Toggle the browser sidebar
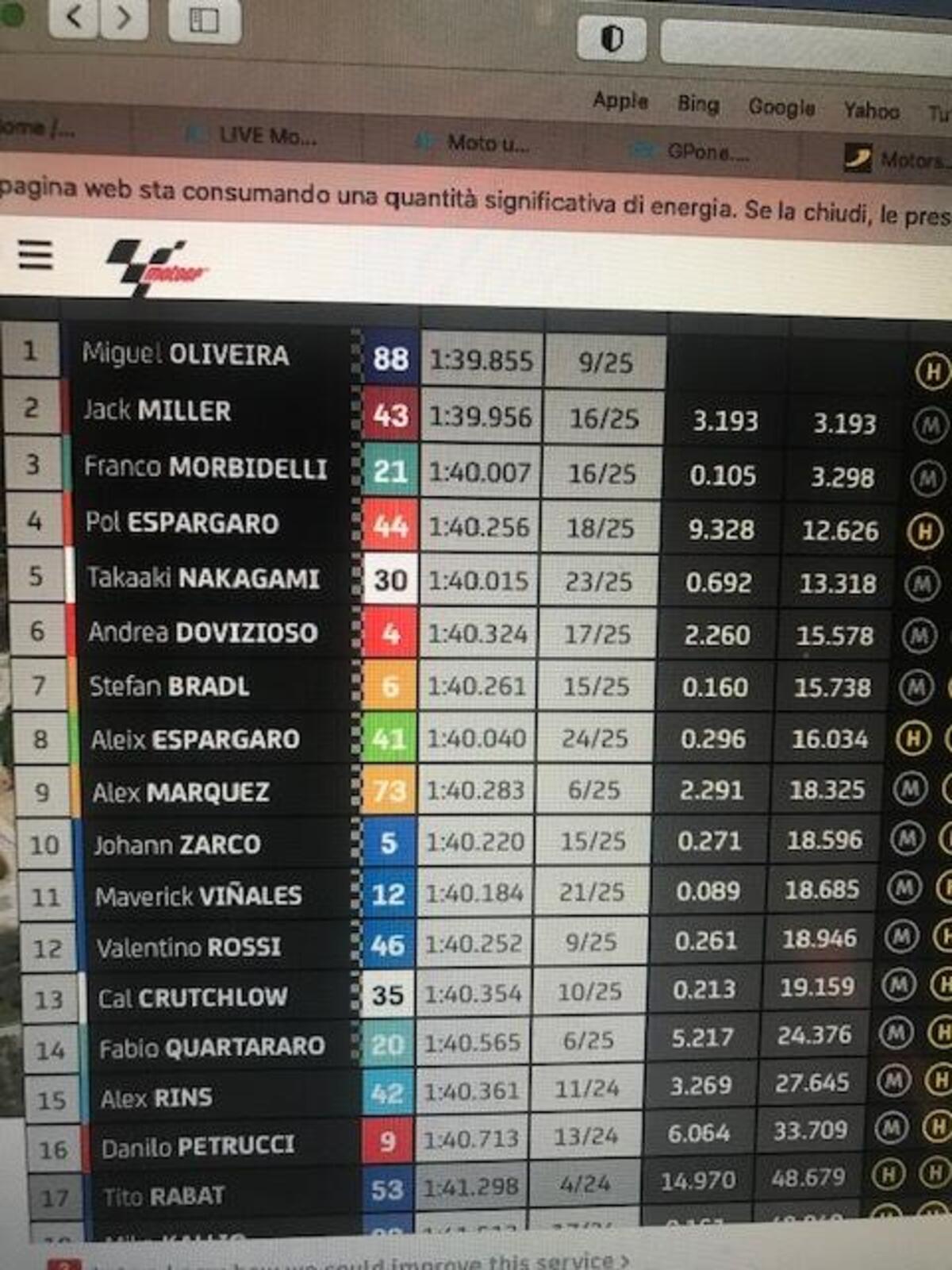Screen dimensions: 952x1270 pos(205,19)
